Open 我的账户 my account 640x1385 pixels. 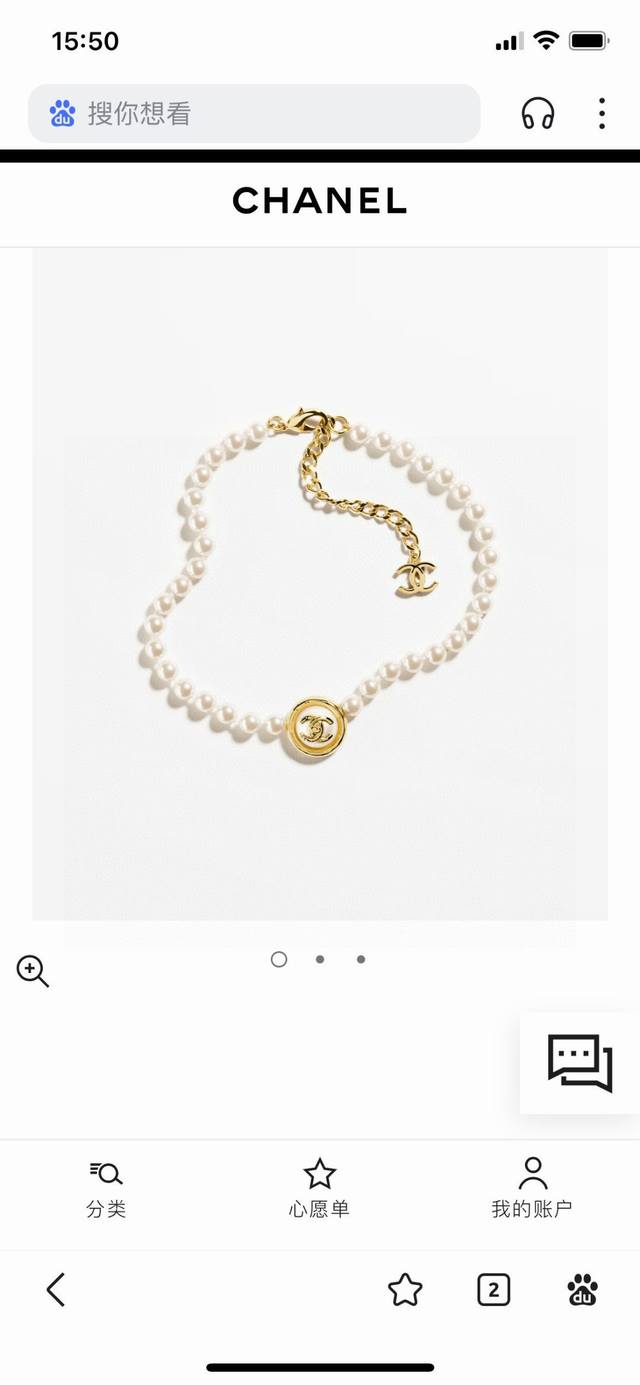pyautogui.click(x=532, y=1189)
